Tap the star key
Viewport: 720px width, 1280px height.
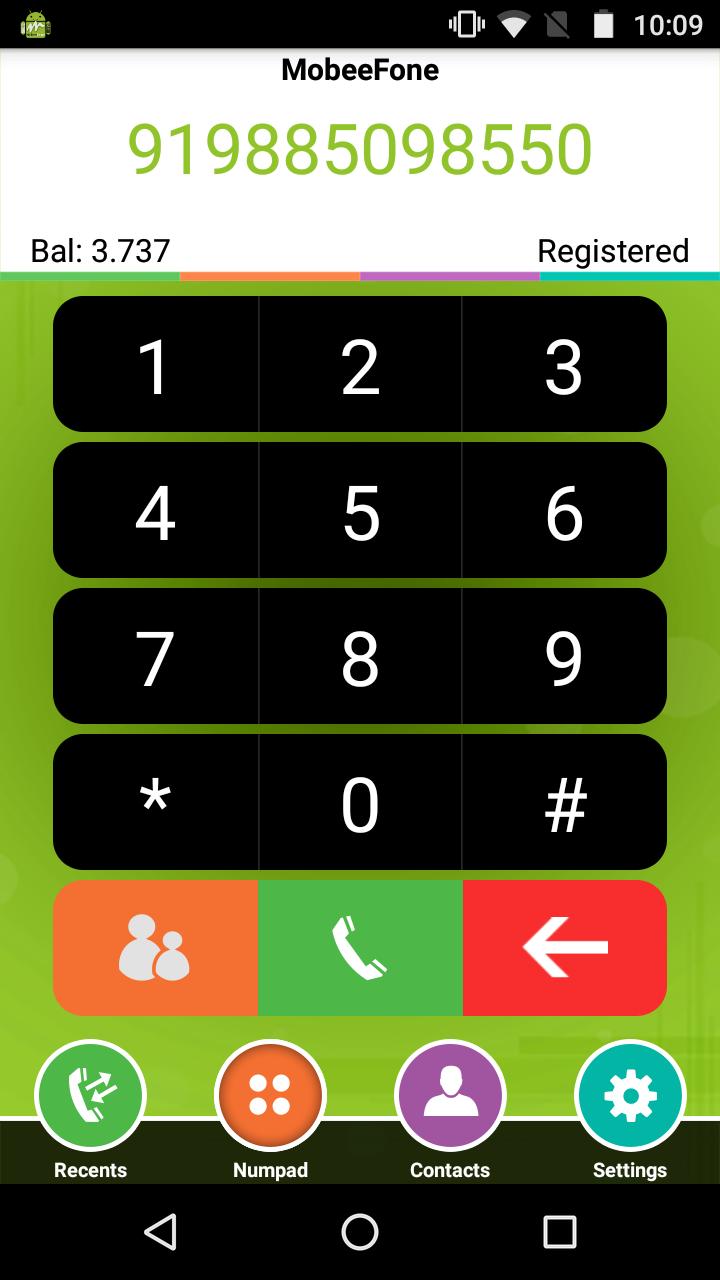tap(155, 803)
